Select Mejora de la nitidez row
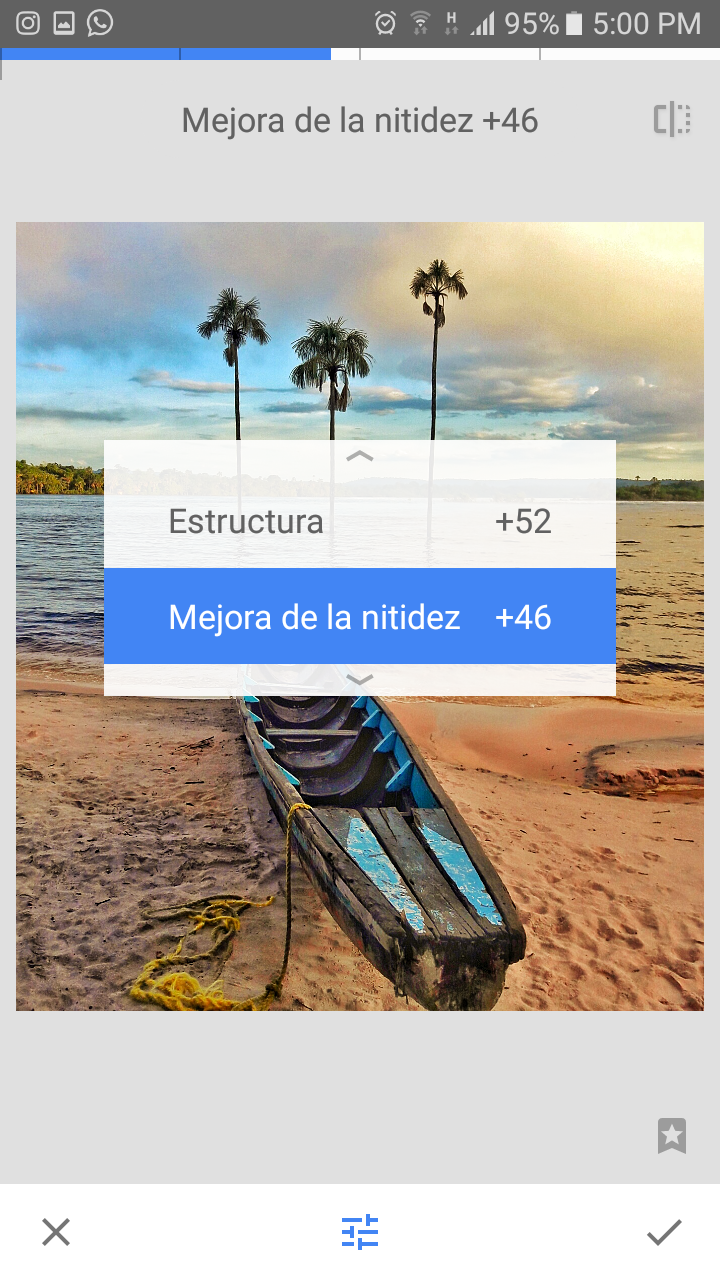The width and height of the screenshot is (720, 1280). [x=359, y=616]
